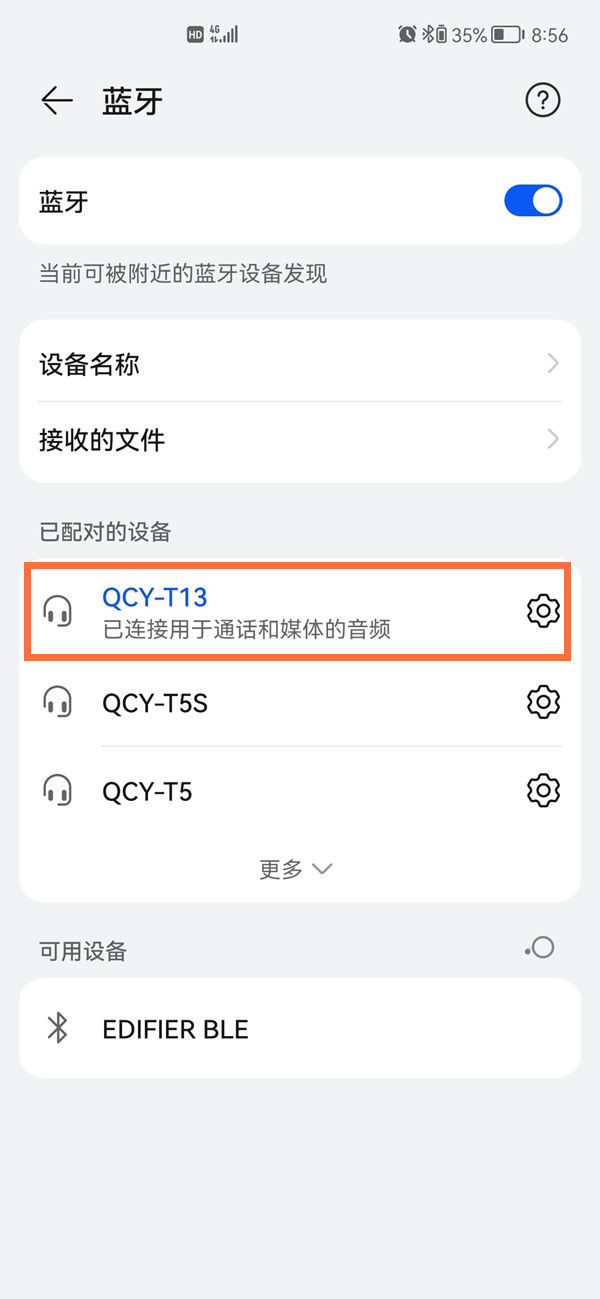Open settings gear for QCY-T5S
This screenshot has height=1299, width=600.
[543, 703]
